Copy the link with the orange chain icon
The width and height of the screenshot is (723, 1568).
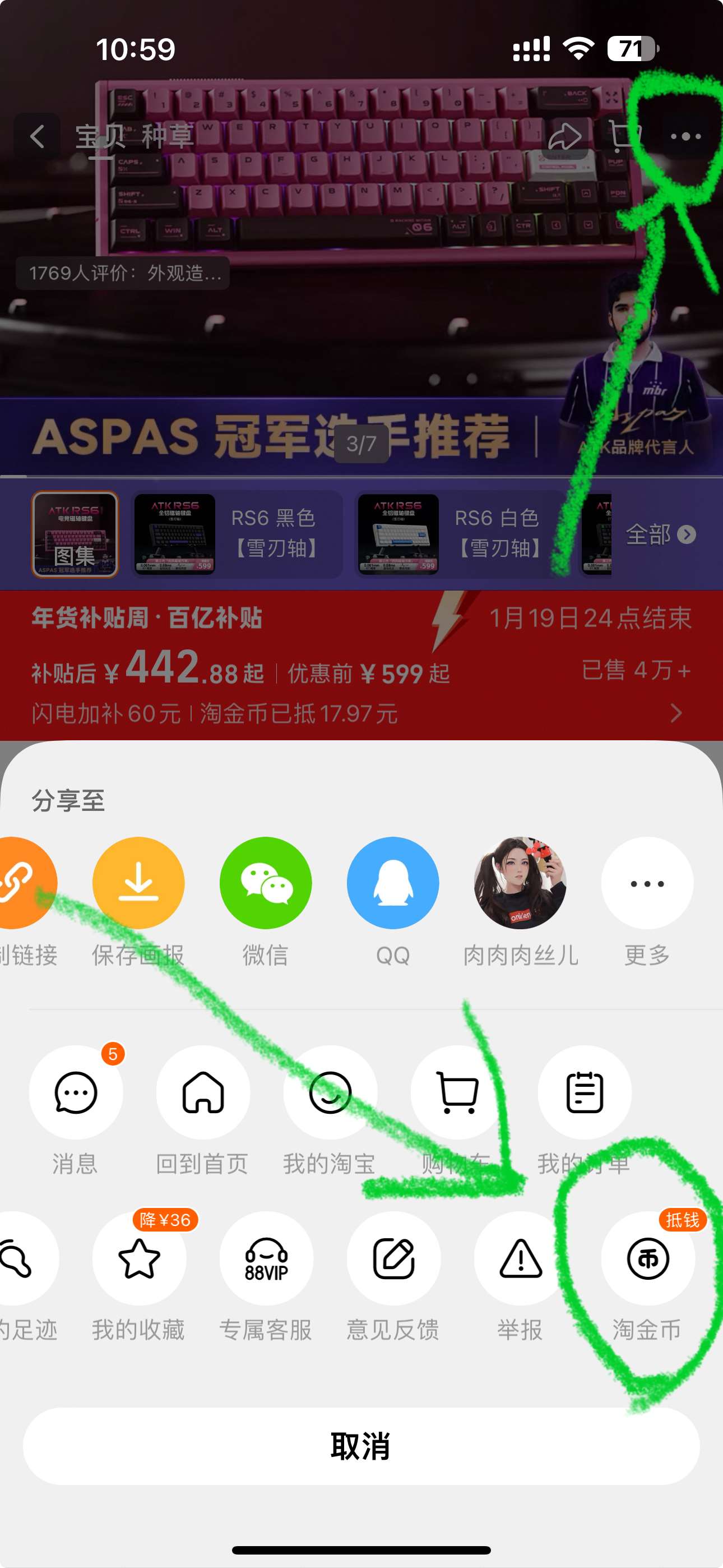coord(21,883)
